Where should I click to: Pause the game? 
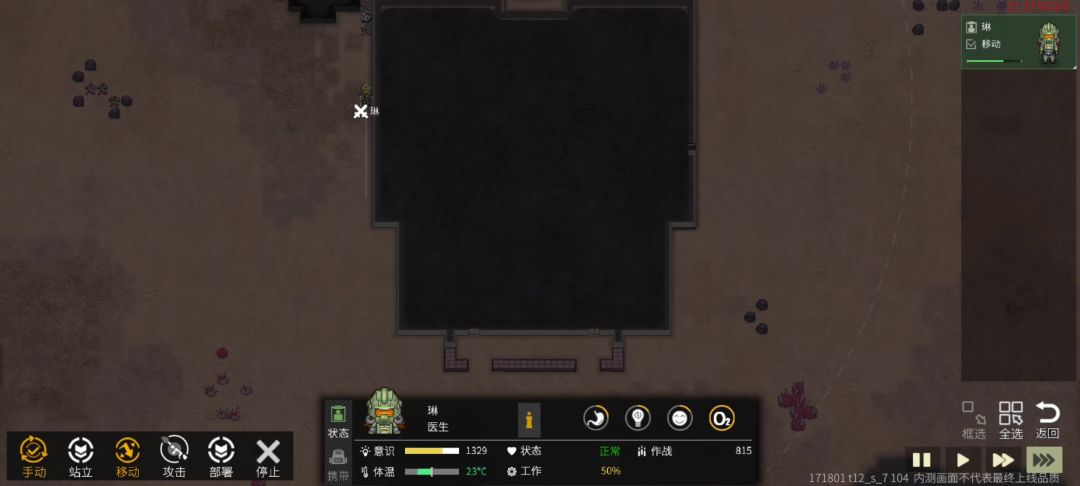click(922, 460)
